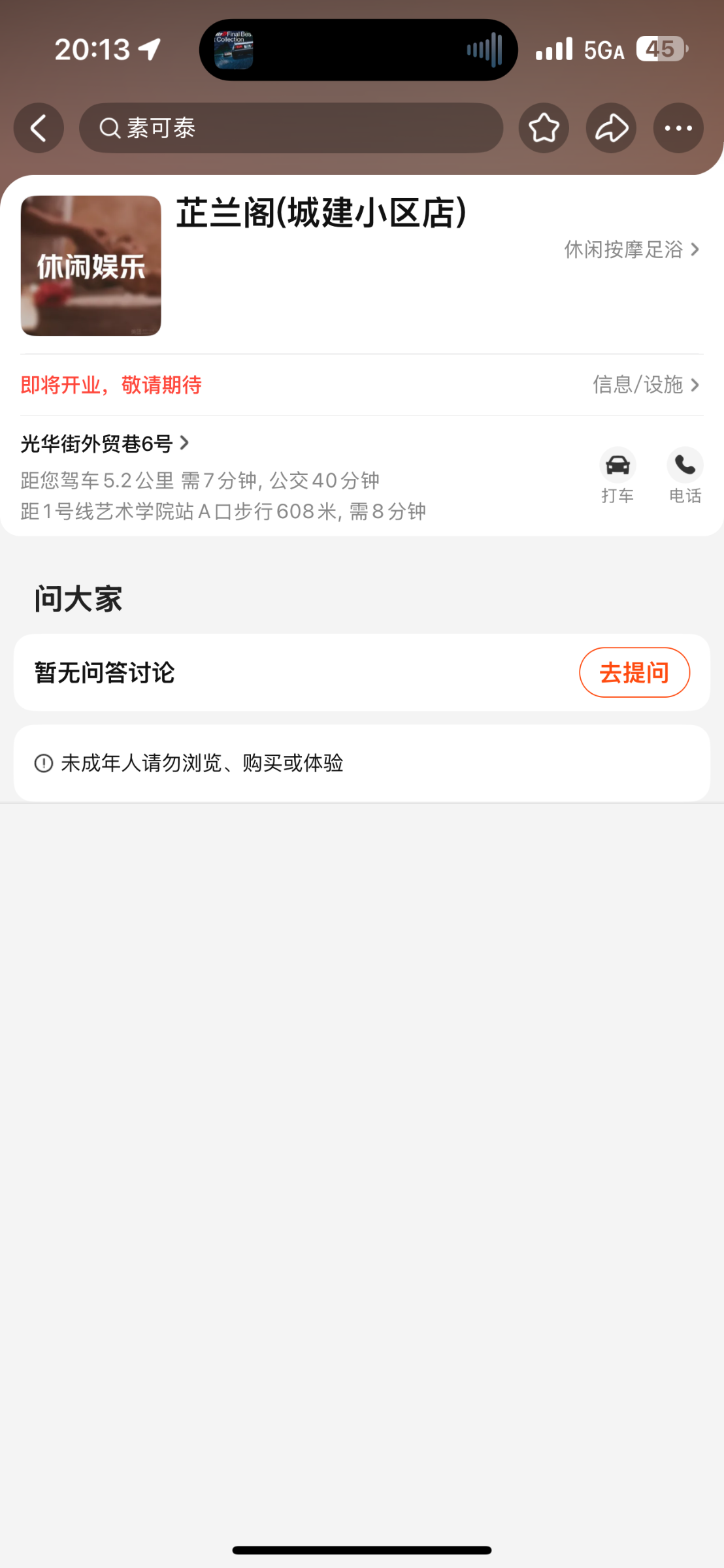This screenshot has width=724, height=1568.
Task: Tap the 素可泰 search input field
Action: 163,127
